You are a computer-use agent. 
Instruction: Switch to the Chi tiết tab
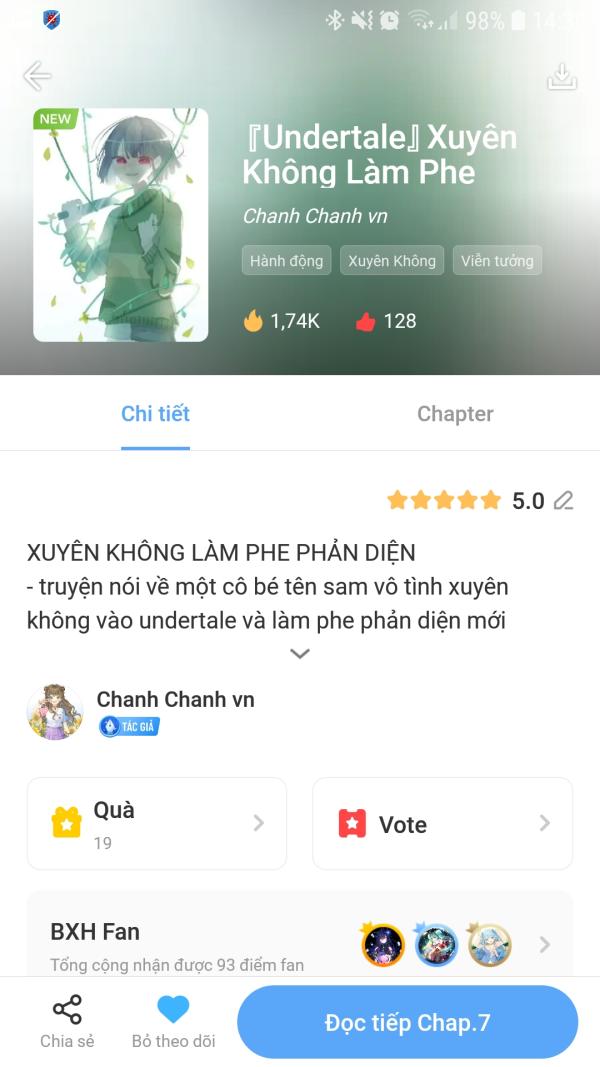[155, 414]
